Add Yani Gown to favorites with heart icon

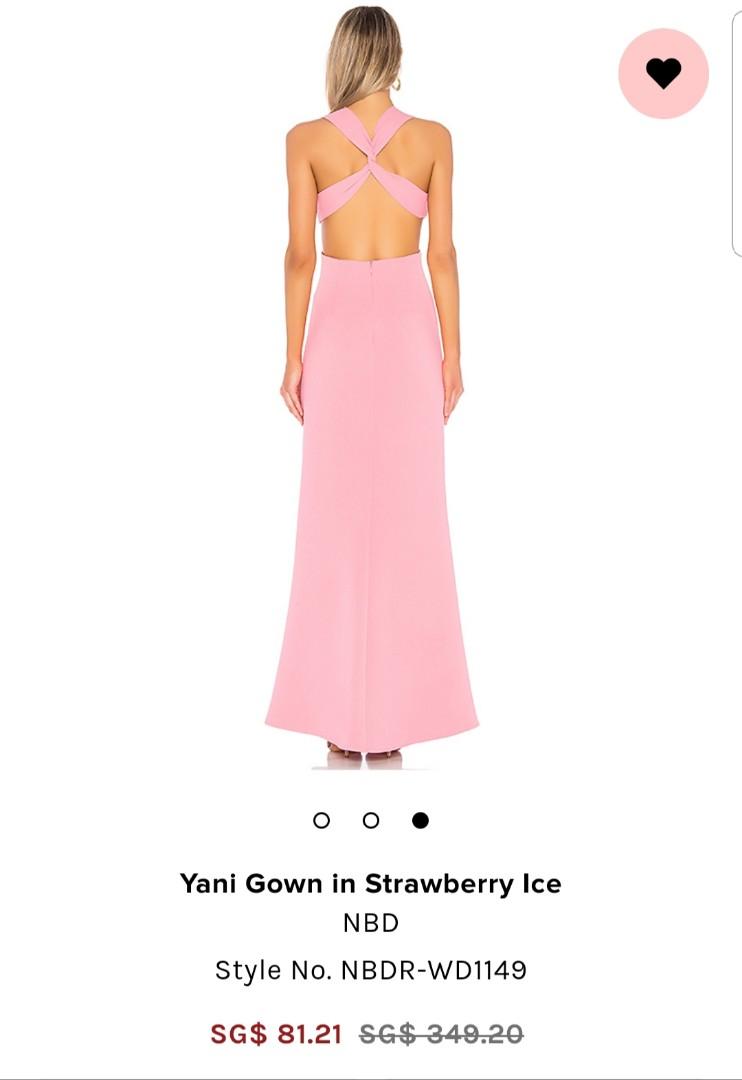[663, 74]
